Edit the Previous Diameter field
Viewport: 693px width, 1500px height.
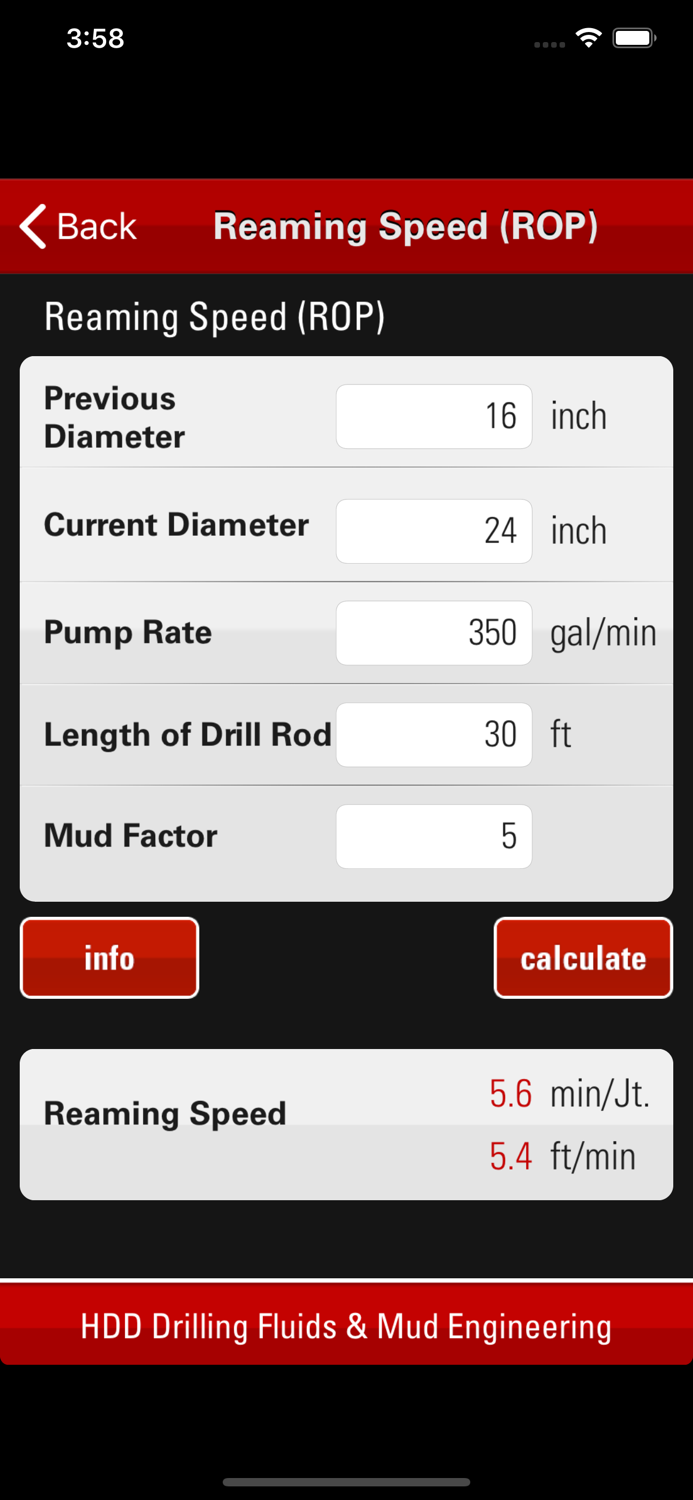pos(434,416)
